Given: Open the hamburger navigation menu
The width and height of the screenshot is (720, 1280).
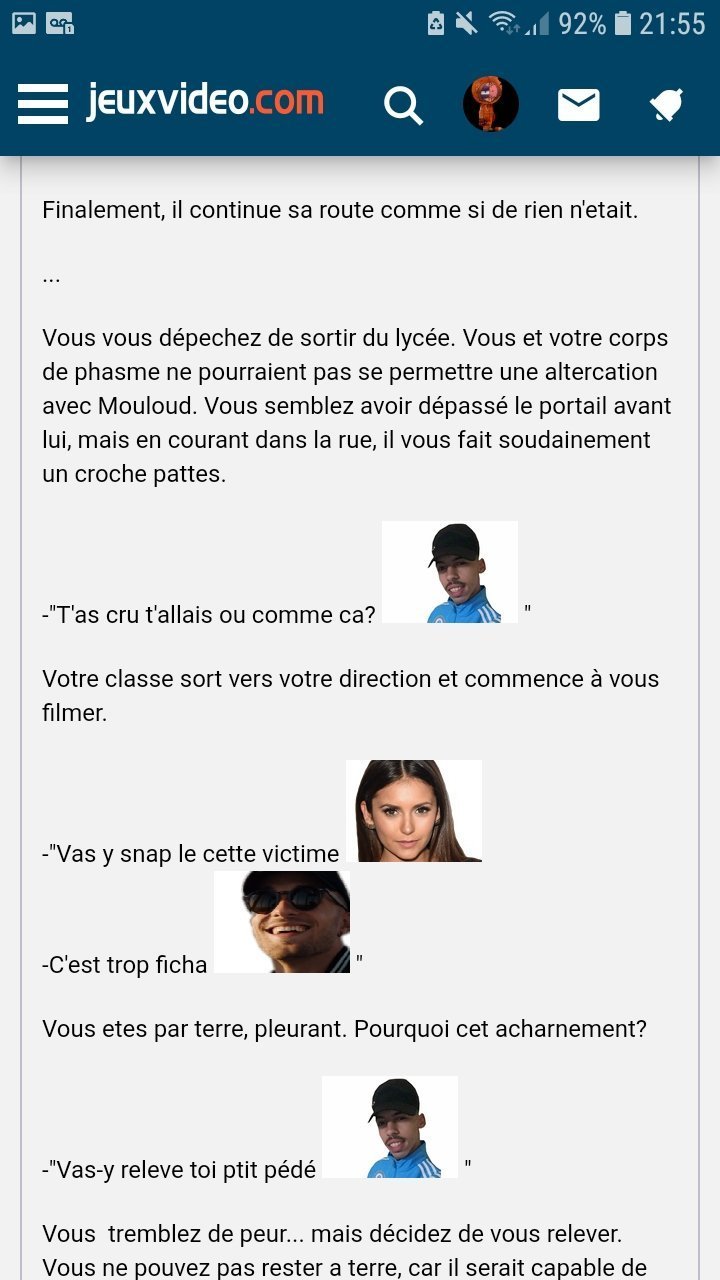Looking at the screenshot, I should [x=43, y=103].
